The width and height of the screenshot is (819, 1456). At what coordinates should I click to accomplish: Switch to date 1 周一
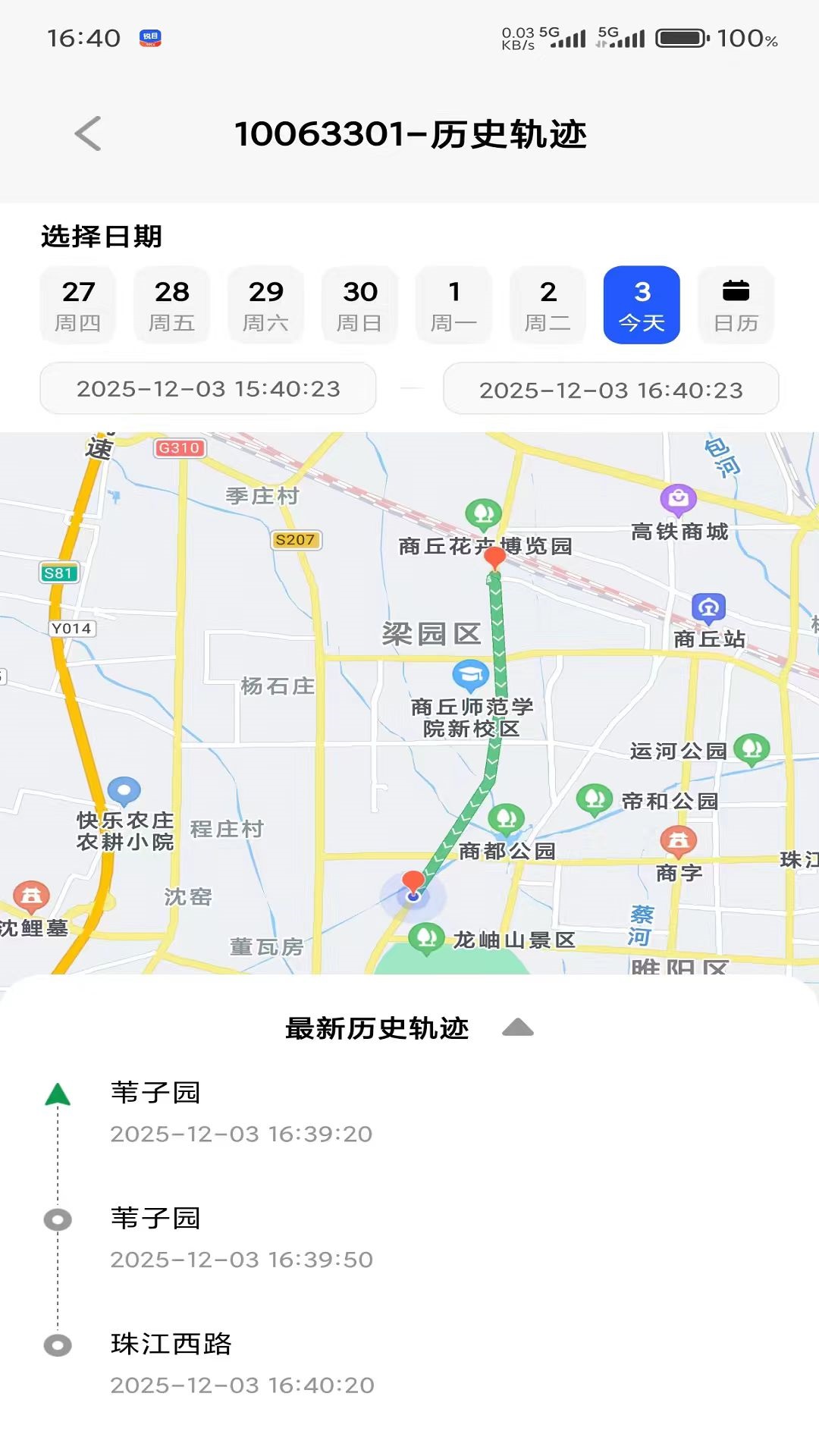453,305
